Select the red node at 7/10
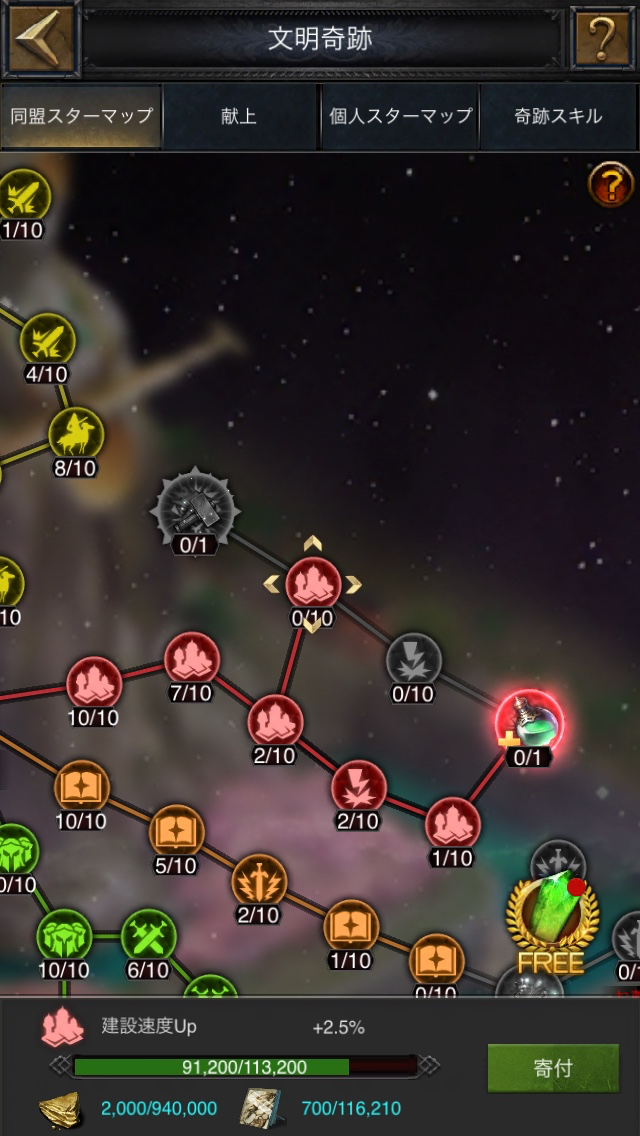The width and height of the screenshot is (640, 1136). pos(191,659)
